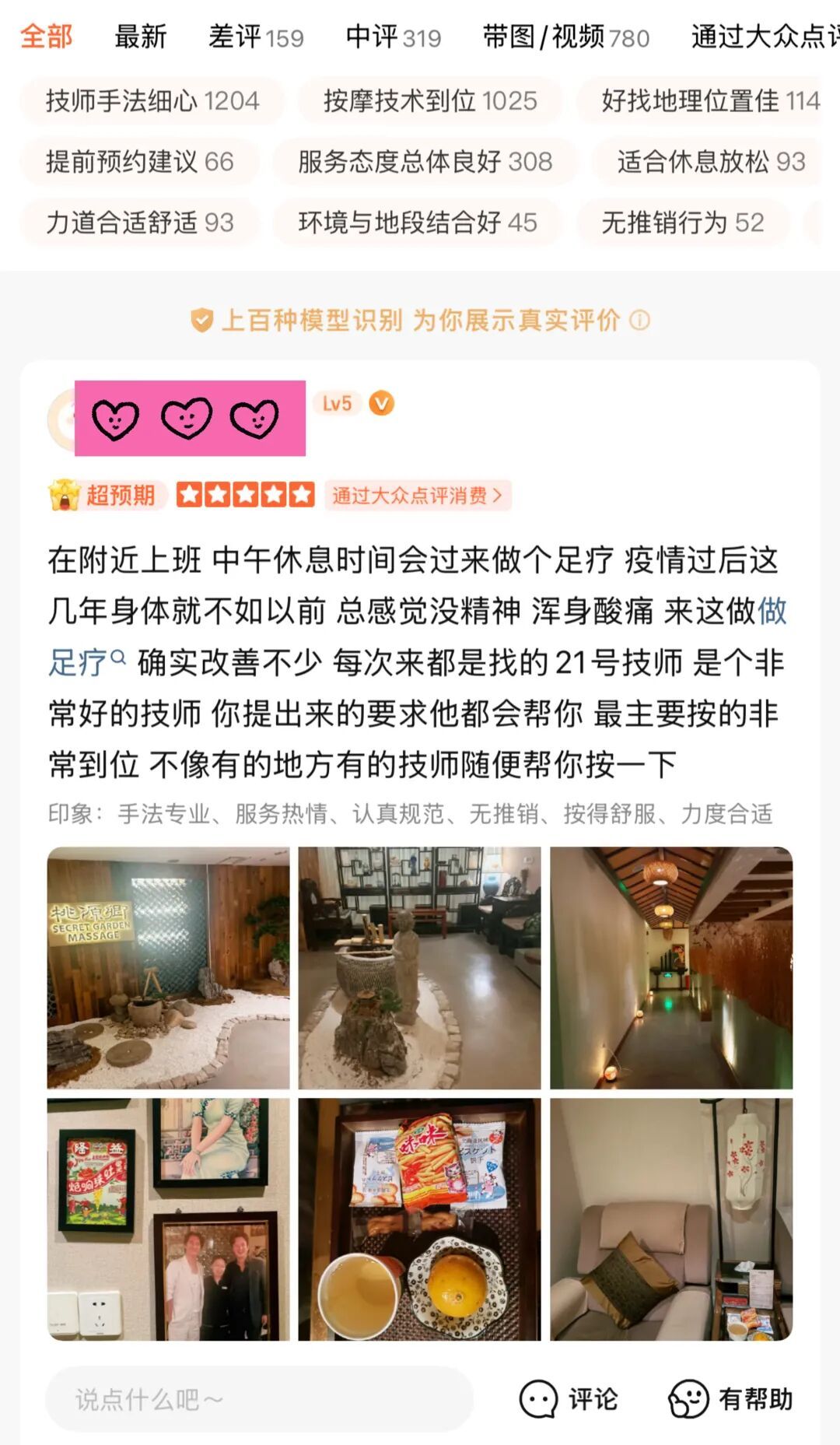
Task: Filter by 无推销行为
Action: pyautogui.click(x=682, y=223)
